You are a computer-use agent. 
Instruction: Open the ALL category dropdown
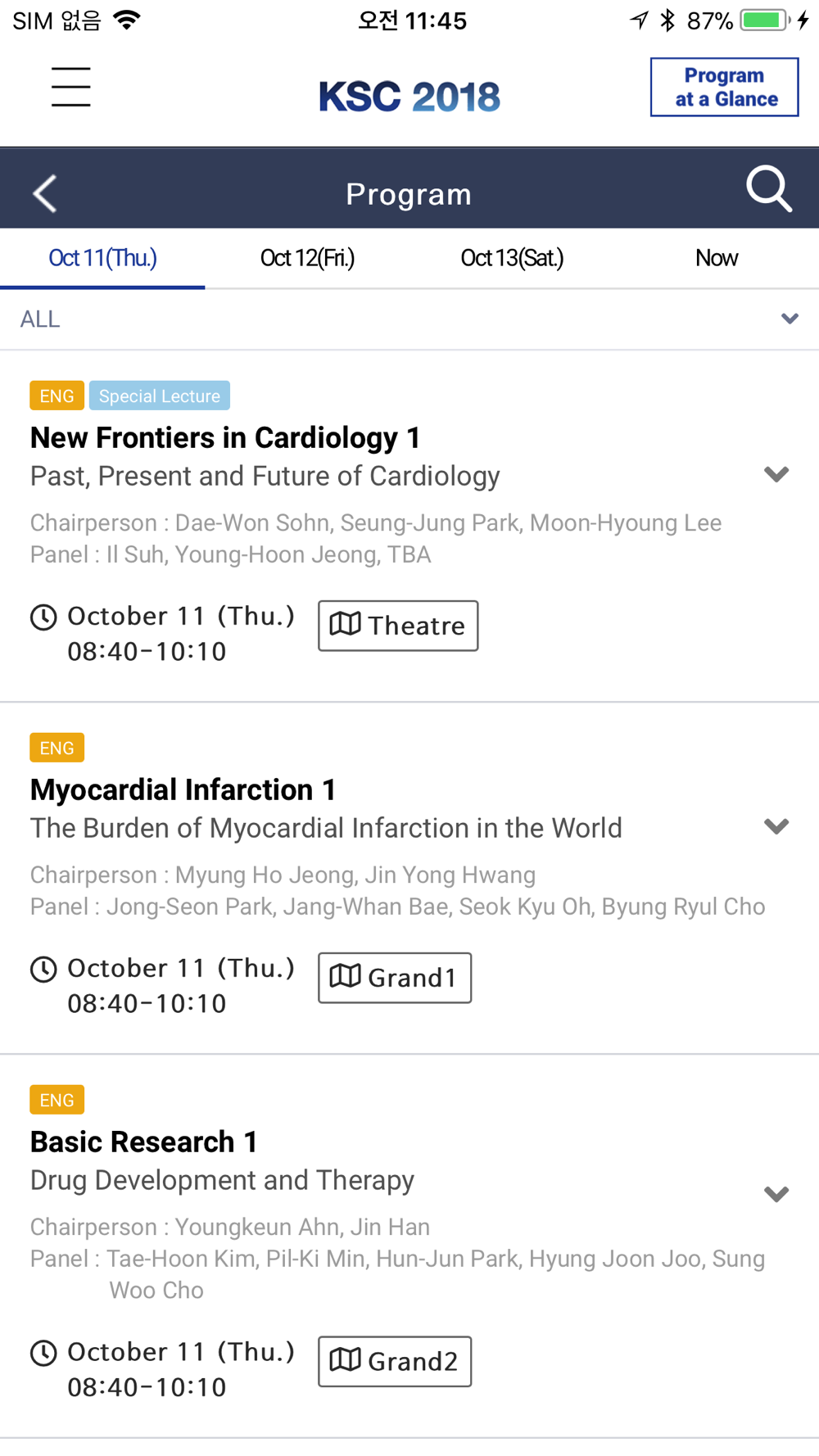pos(409,319)
